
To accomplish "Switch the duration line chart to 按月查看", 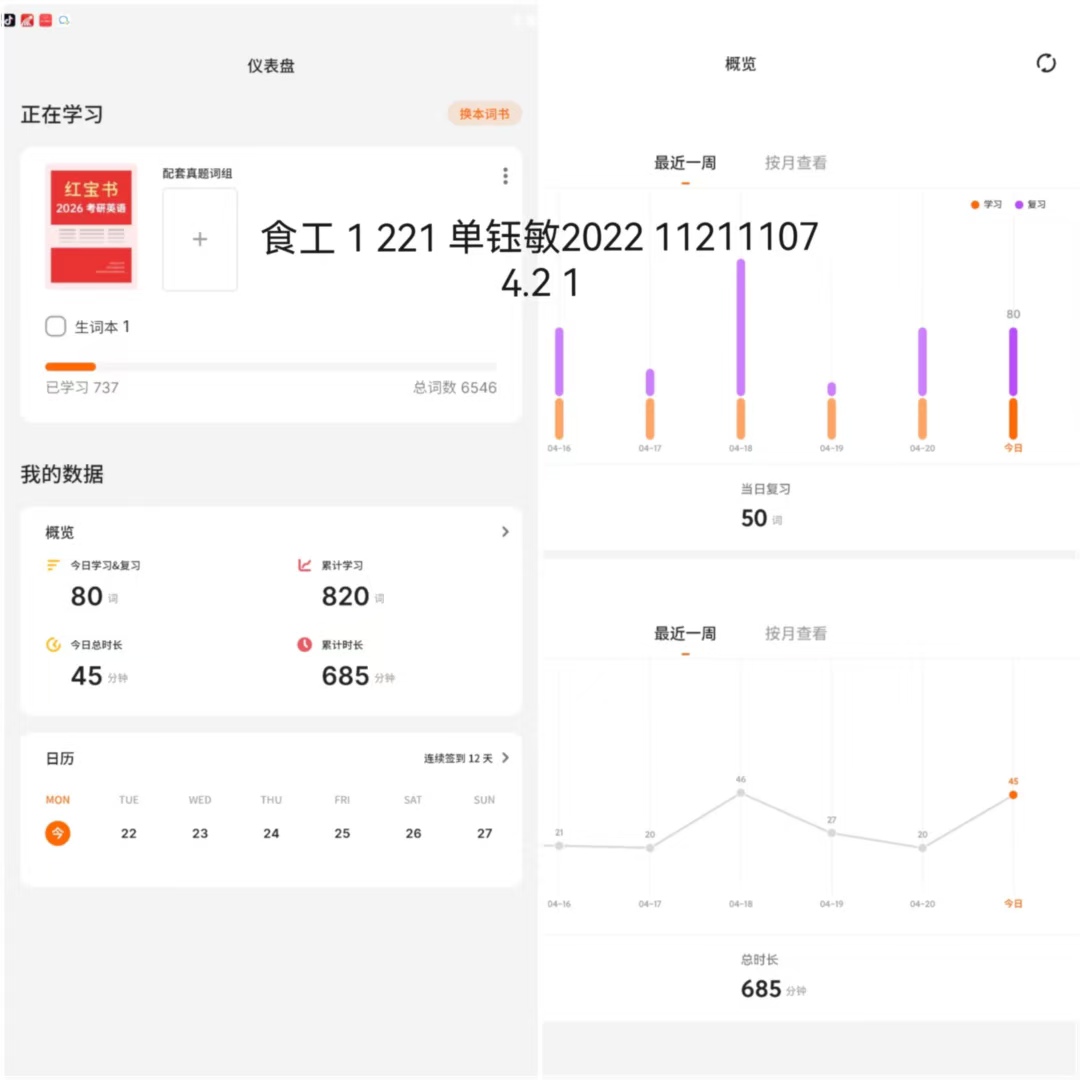I will pos(796,634).
